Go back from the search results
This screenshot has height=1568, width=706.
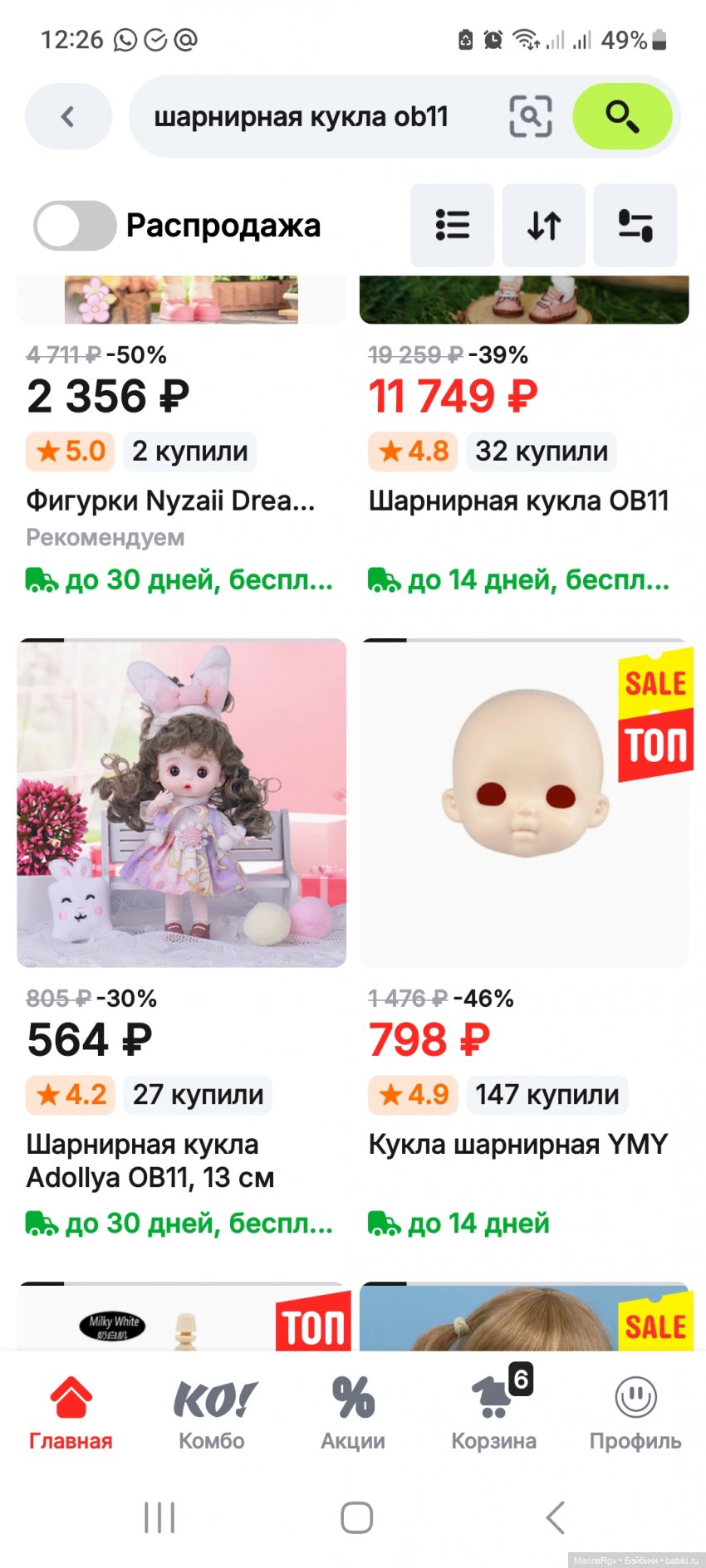tap(68, 117)
